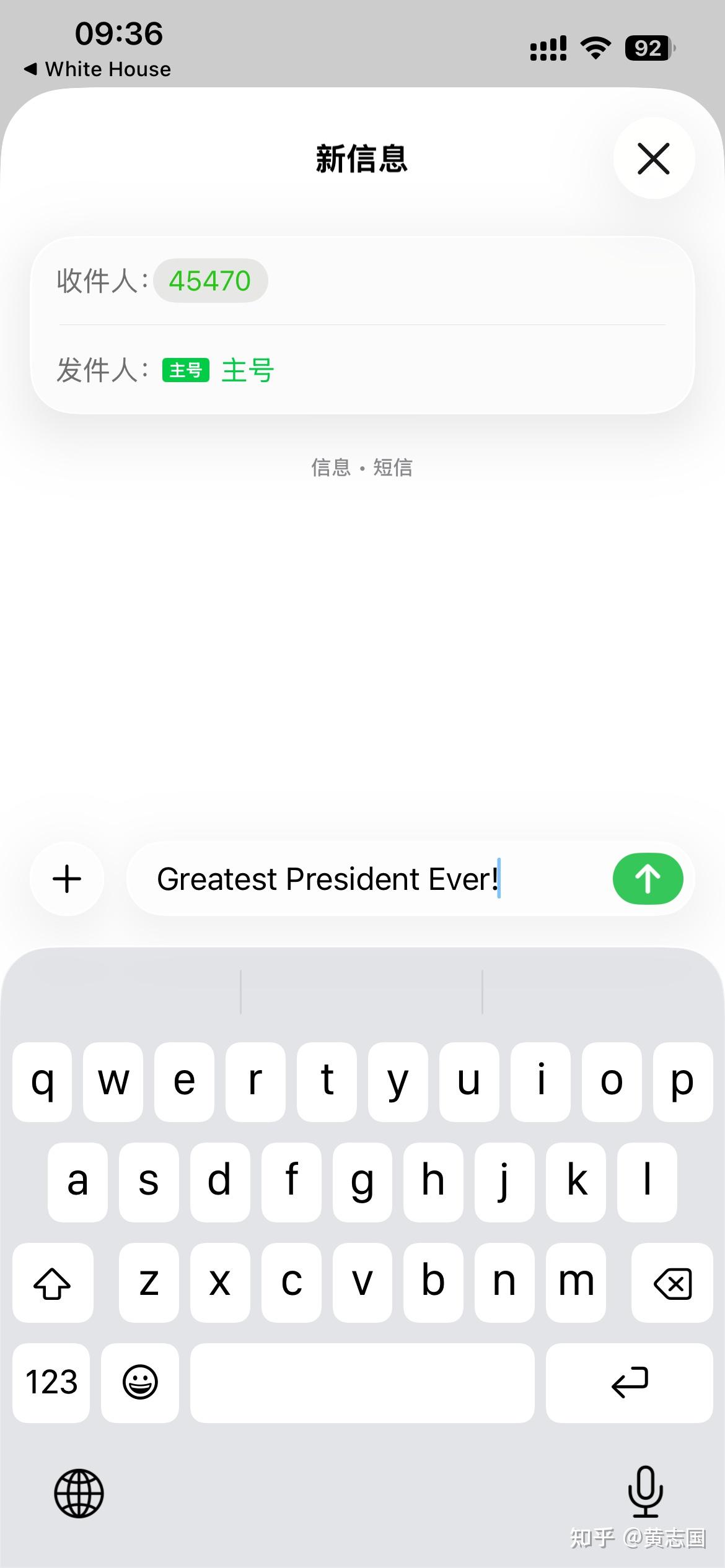Switch keyboard to 123 numbers
The image size is (725, 1568).
point(51,1382)
